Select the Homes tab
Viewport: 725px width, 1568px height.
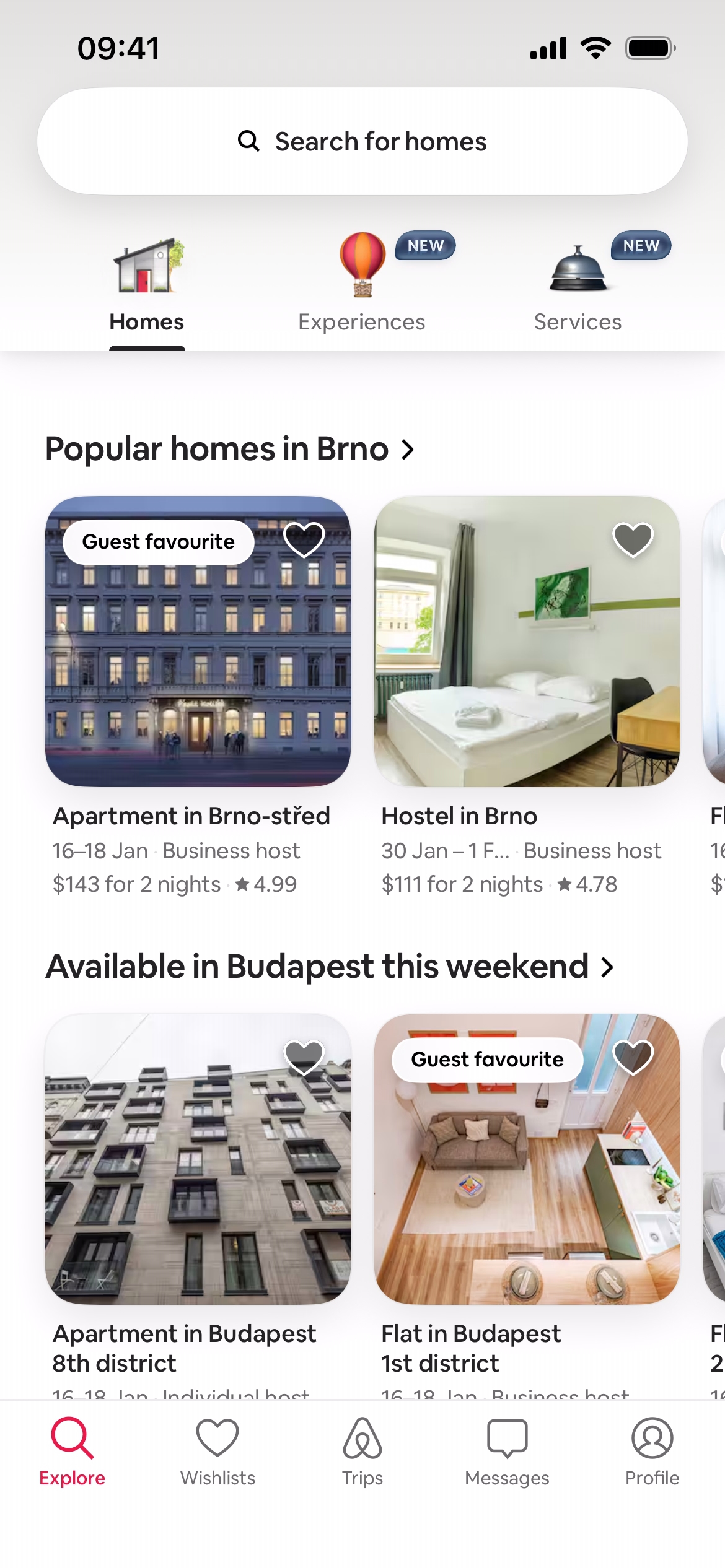click(147, 285)
